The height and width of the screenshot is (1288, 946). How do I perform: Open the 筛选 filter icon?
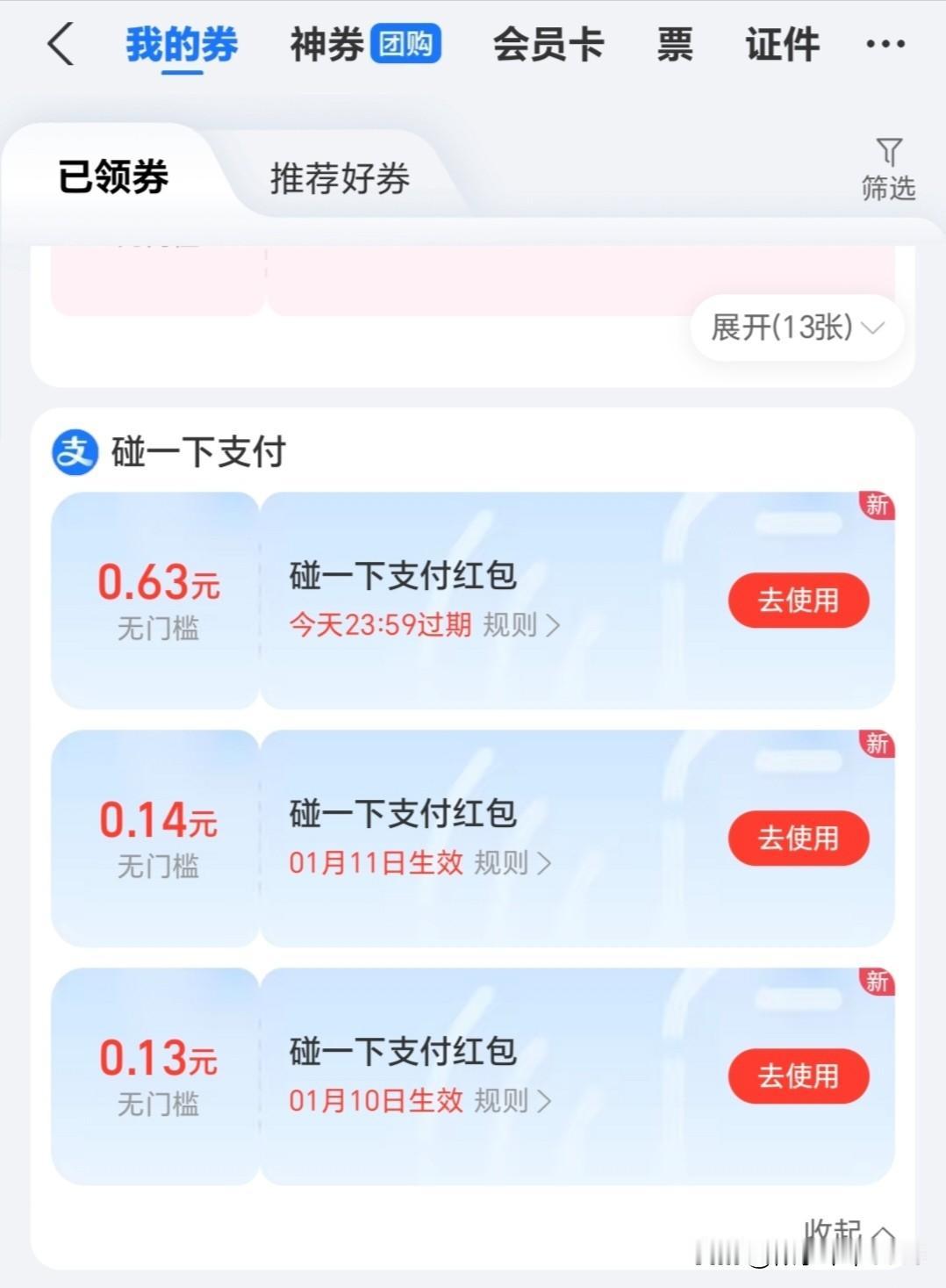[889, 167]
